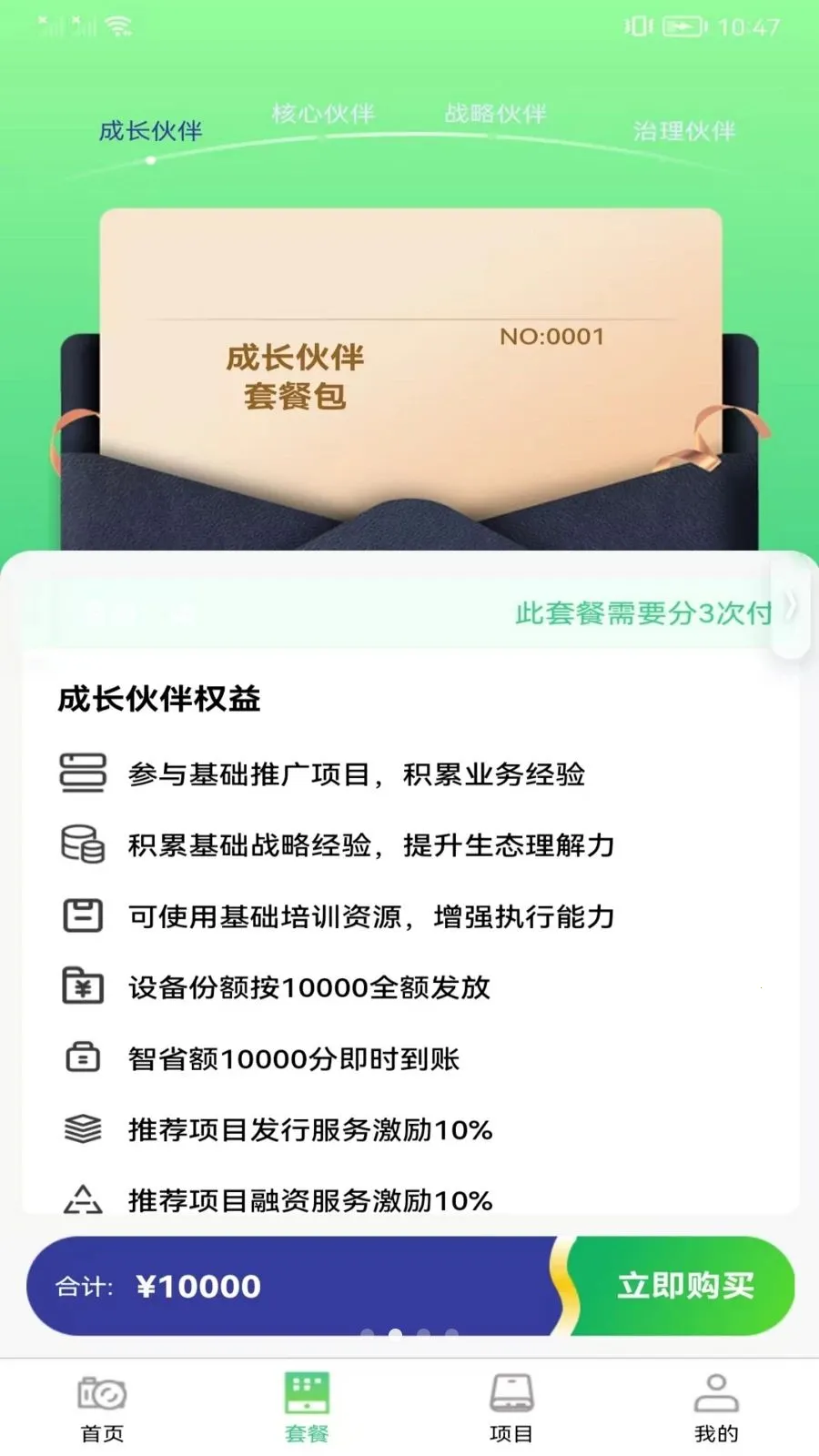Open the 套餐 bottom tab

(x=307, y=1408)
